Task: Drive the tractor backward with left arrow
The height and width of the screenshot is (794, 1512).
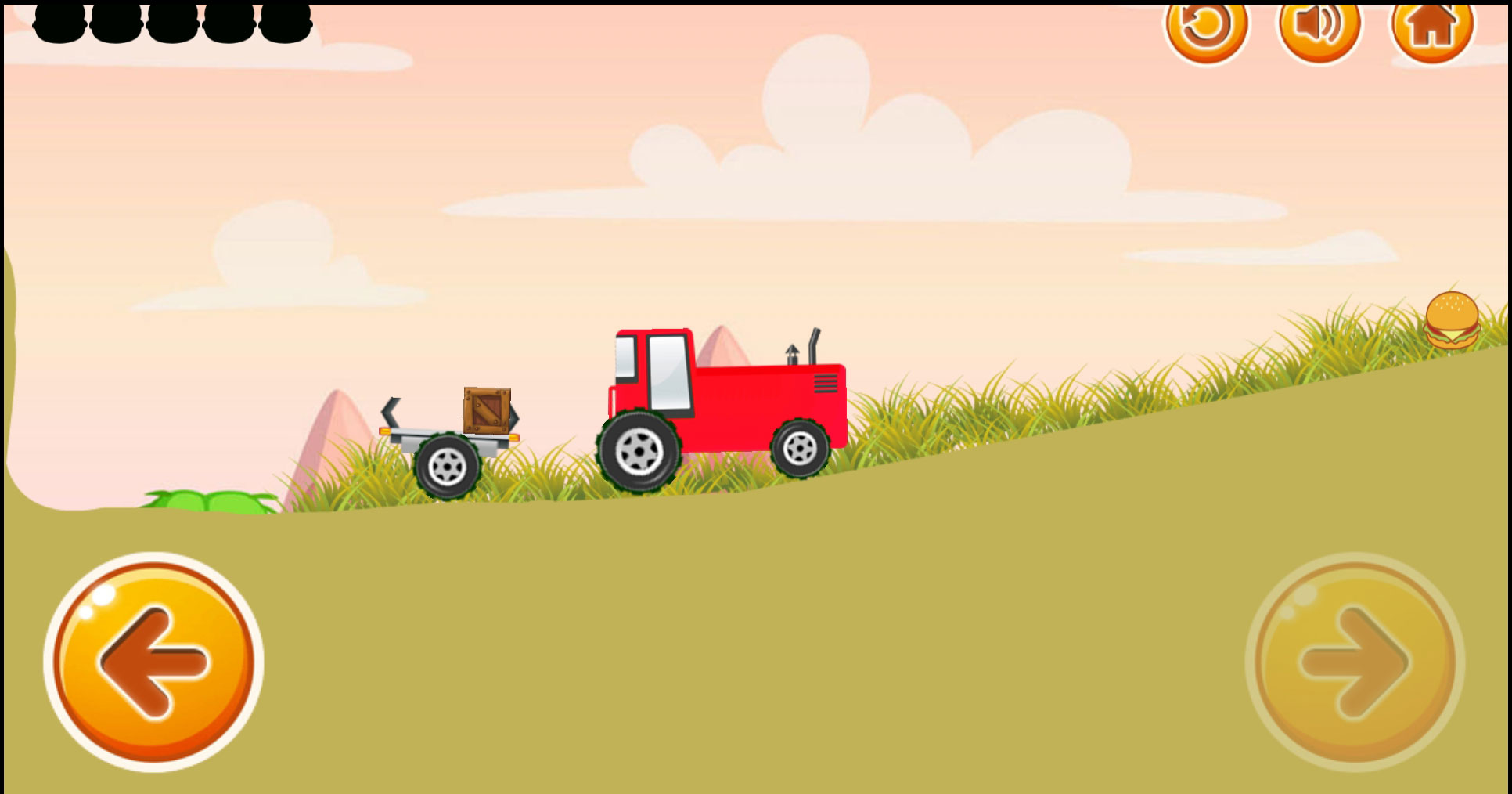Action: [154, 662]
